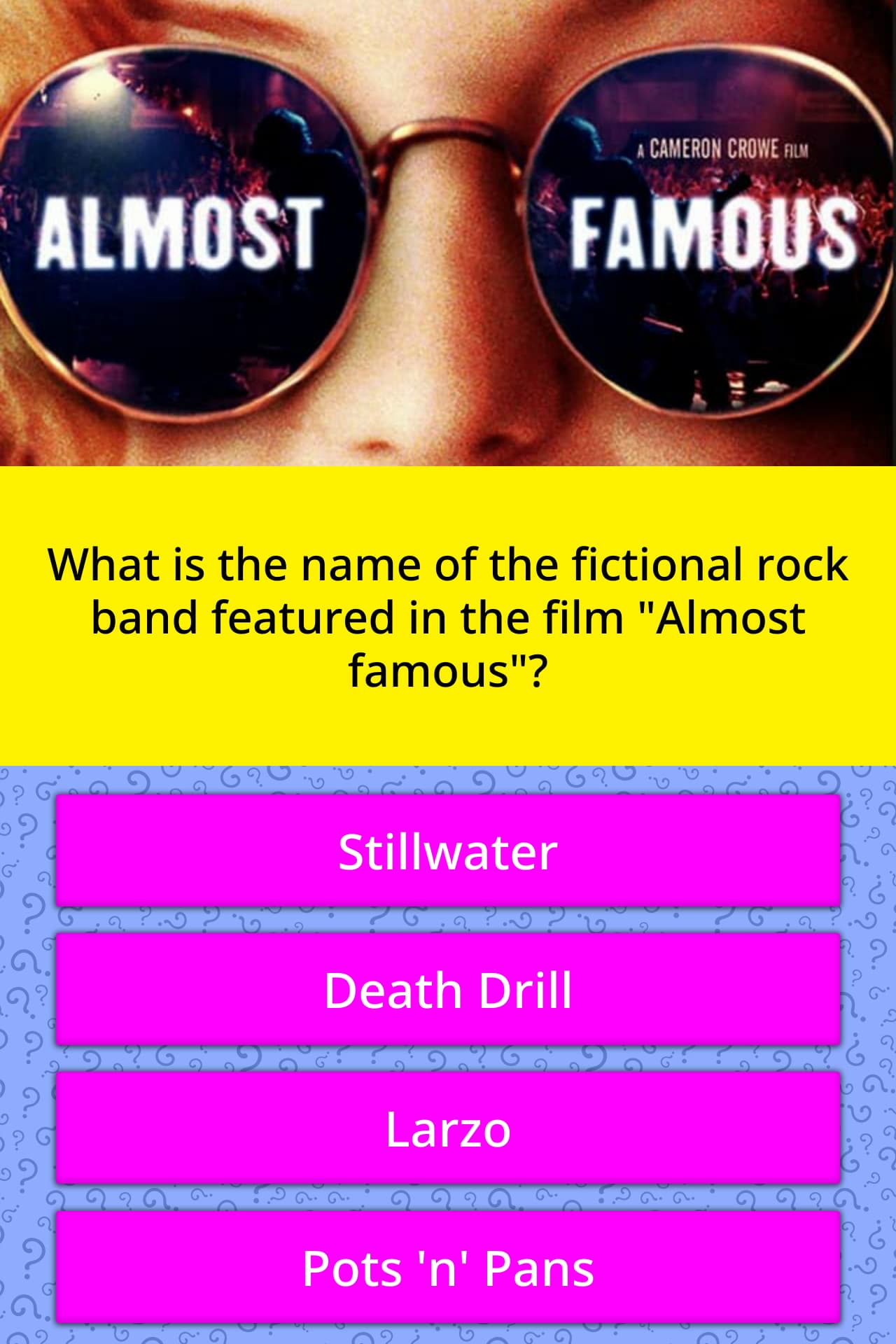896x1344 pixels.
Task: Select the Stillwater answer
Action: [448, 851]
